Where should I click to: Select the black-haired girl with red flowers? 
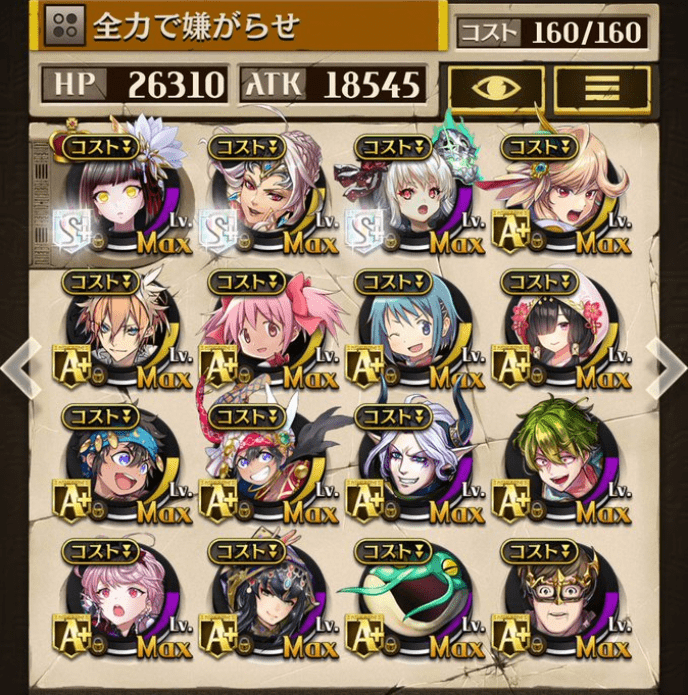pos(553,335)
